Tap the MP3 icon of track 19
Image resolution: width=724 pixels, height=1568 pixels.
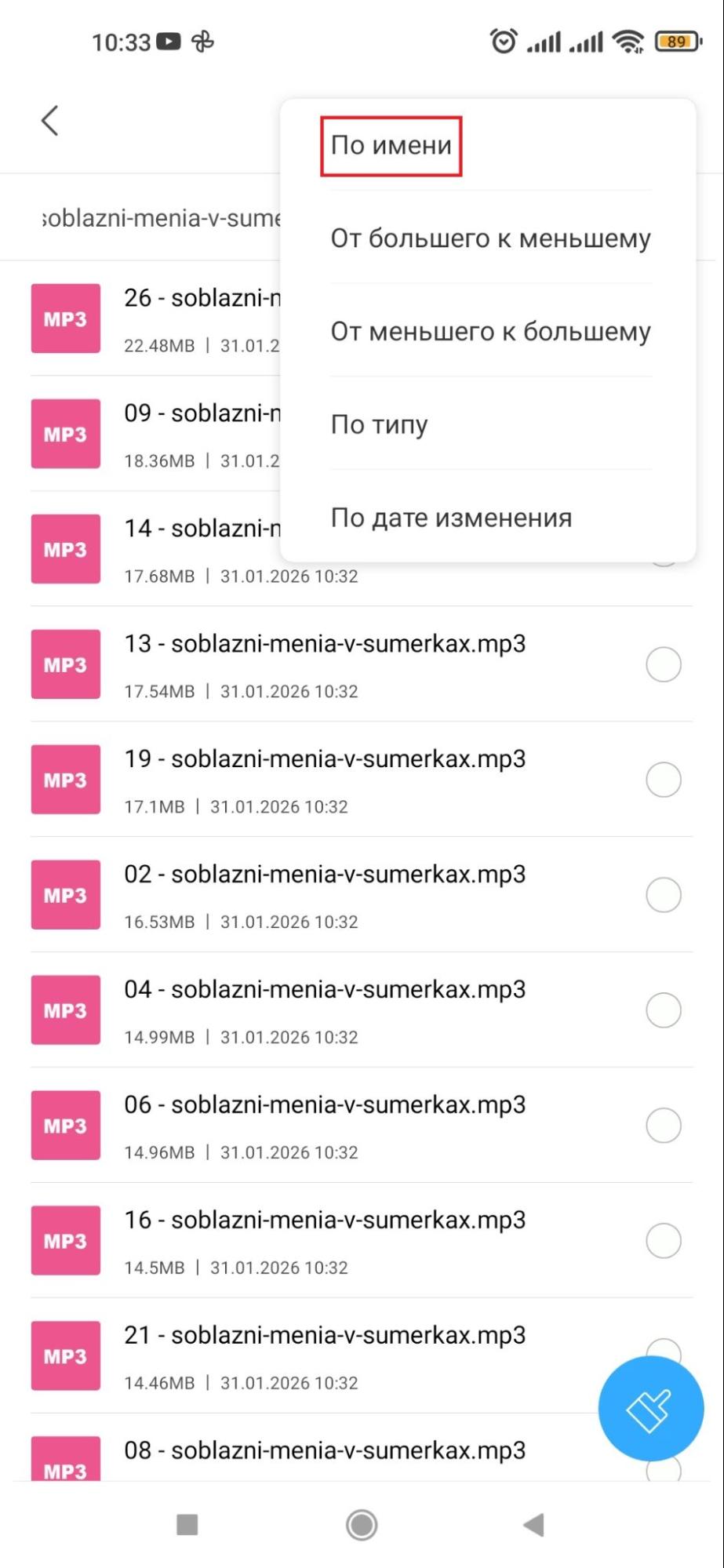[65, 779]
